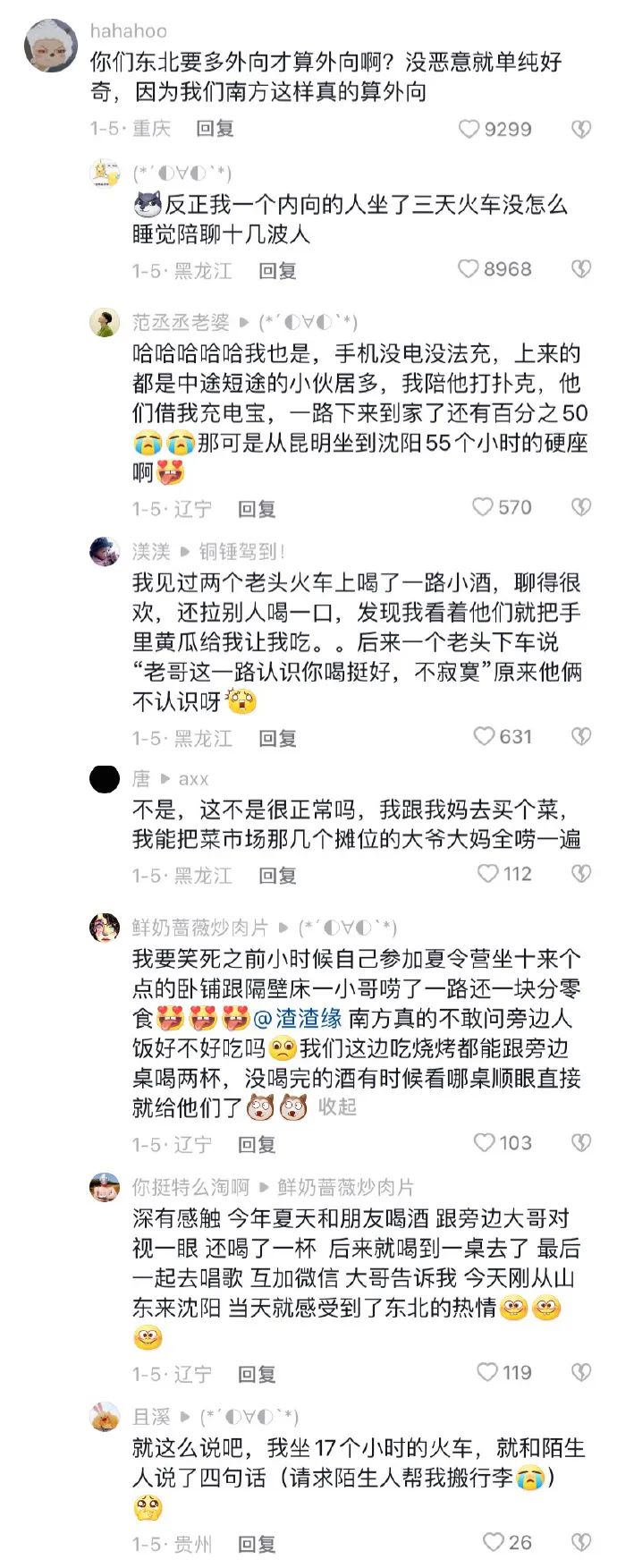Like 渼渼's comment with 631 likes
The height and width of the screenshot is (1568, 617).
484,737
